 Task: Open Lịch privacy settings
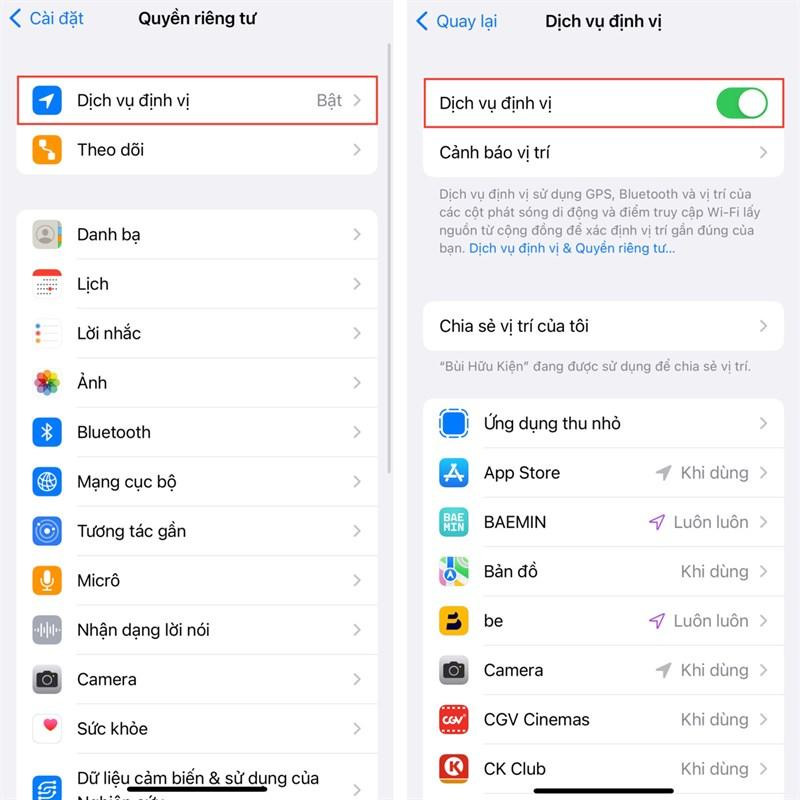(197, 284)
